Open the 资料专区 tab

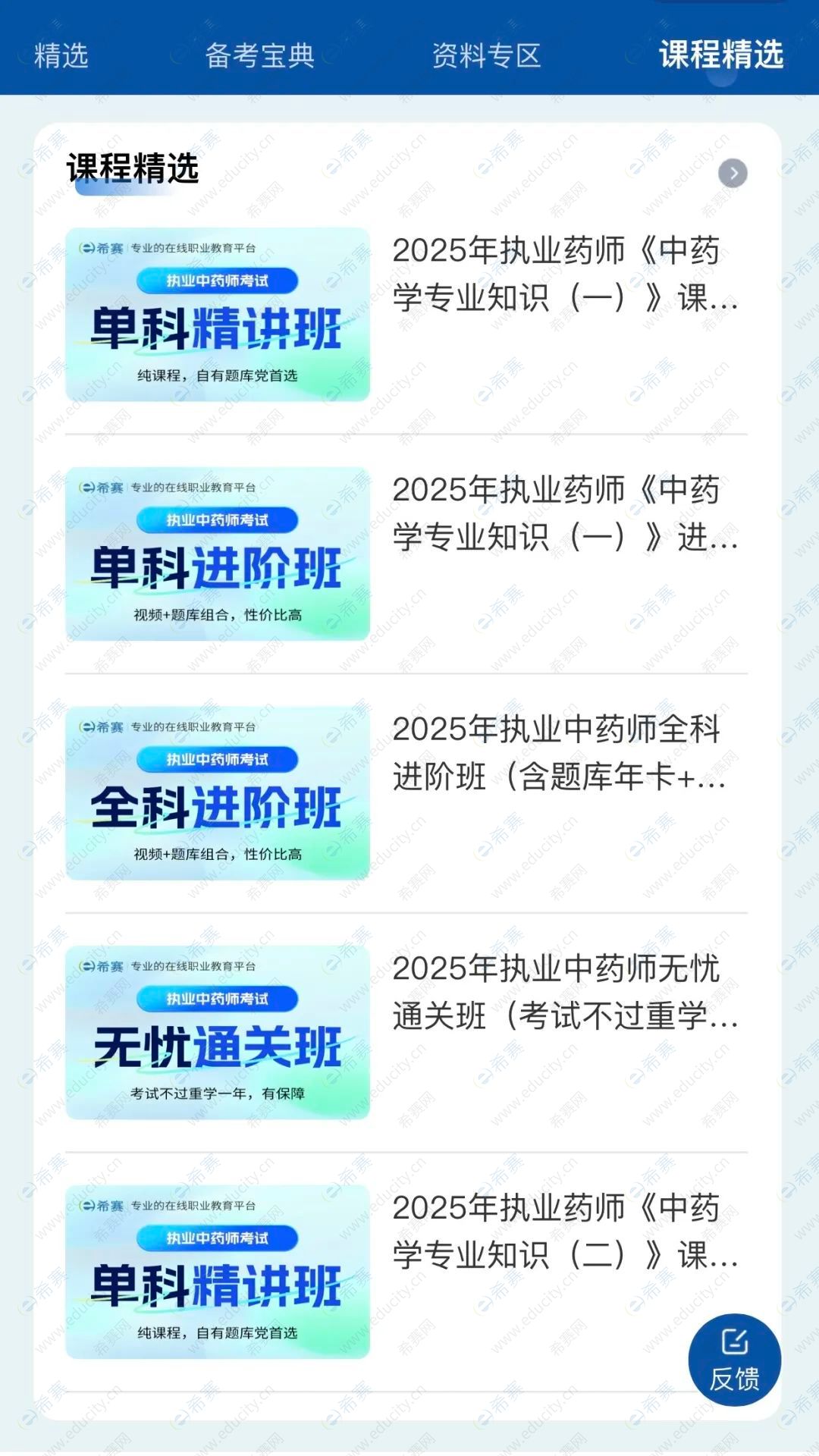click(x=486, y=55)
